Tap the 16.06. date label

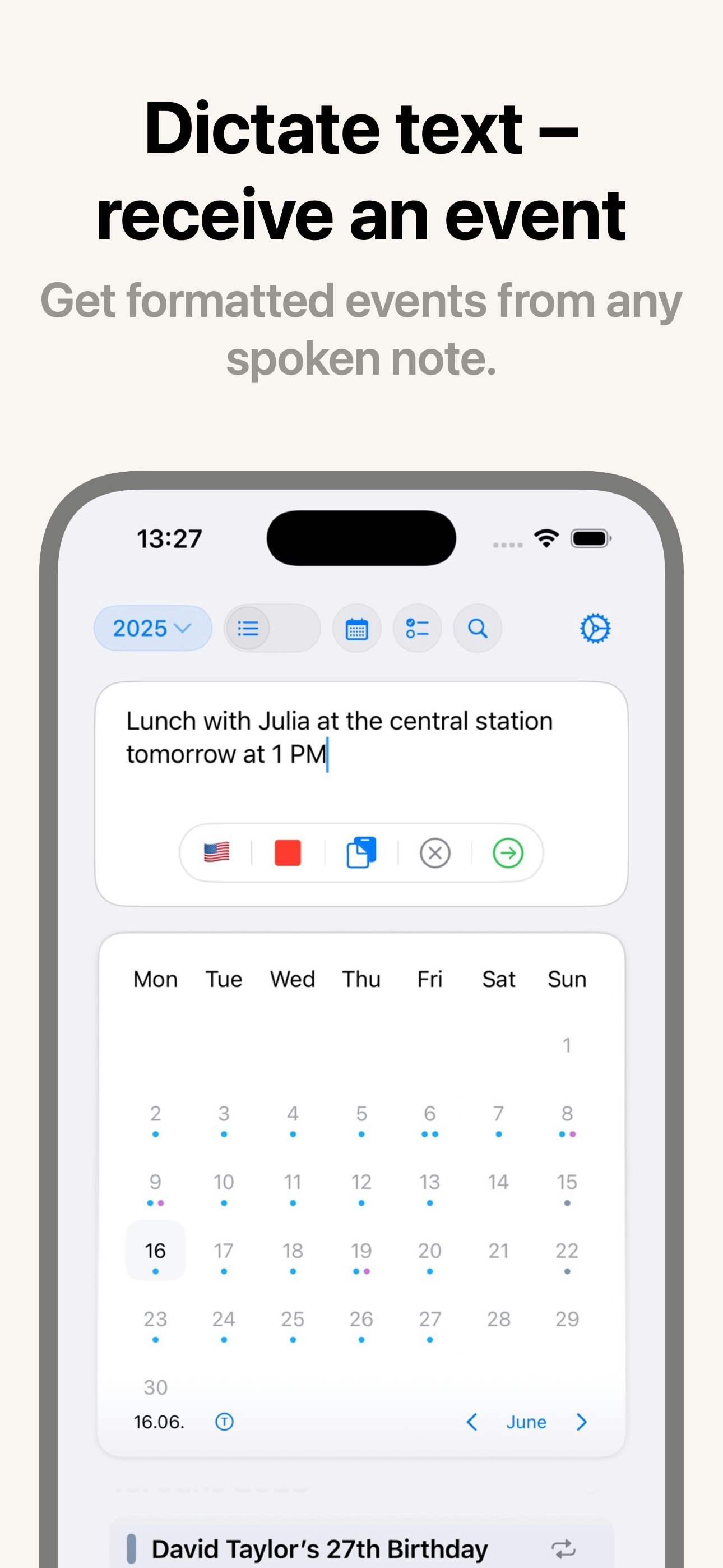pos(159,1422)
